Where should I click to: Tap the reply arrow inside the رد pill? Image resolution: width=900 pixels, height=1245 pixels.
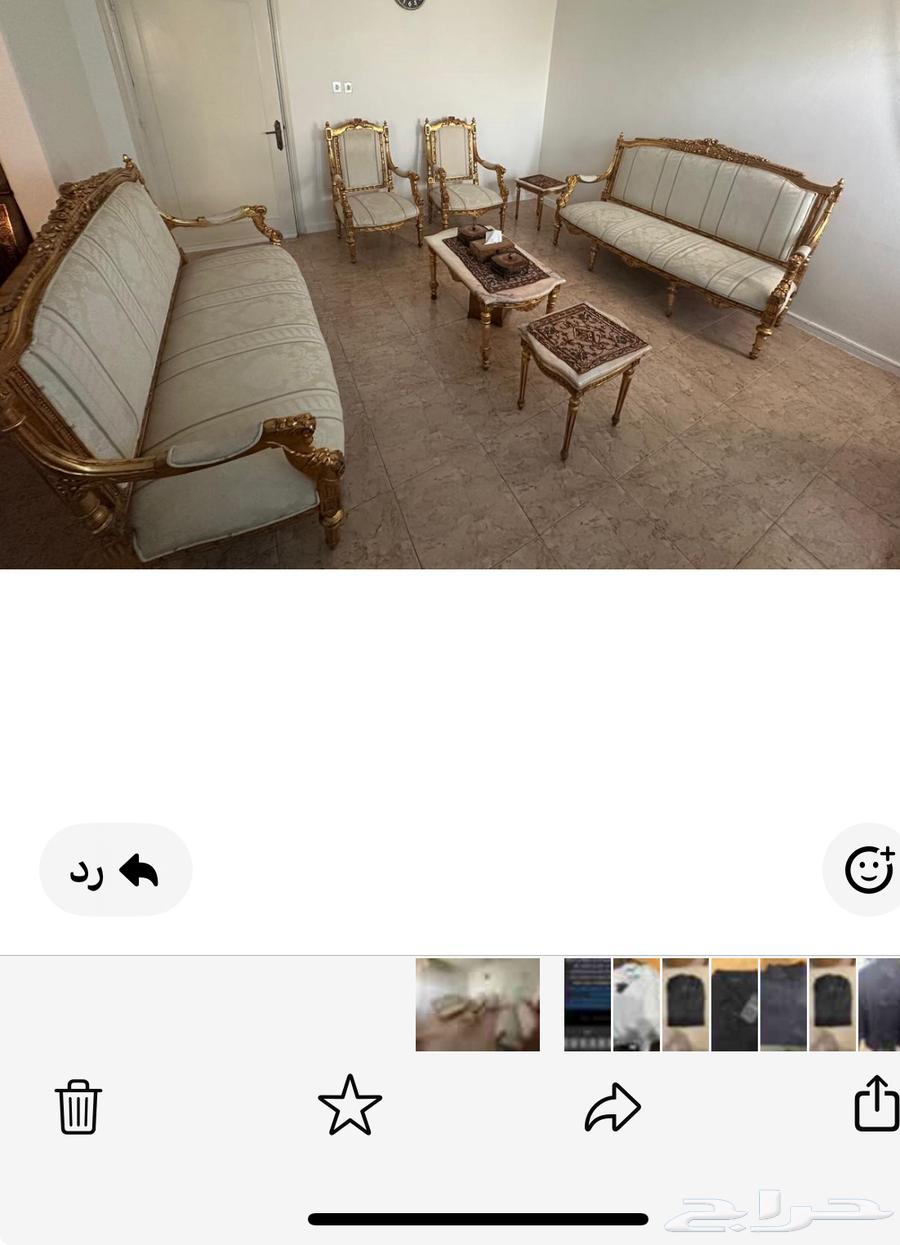point(138,869)
